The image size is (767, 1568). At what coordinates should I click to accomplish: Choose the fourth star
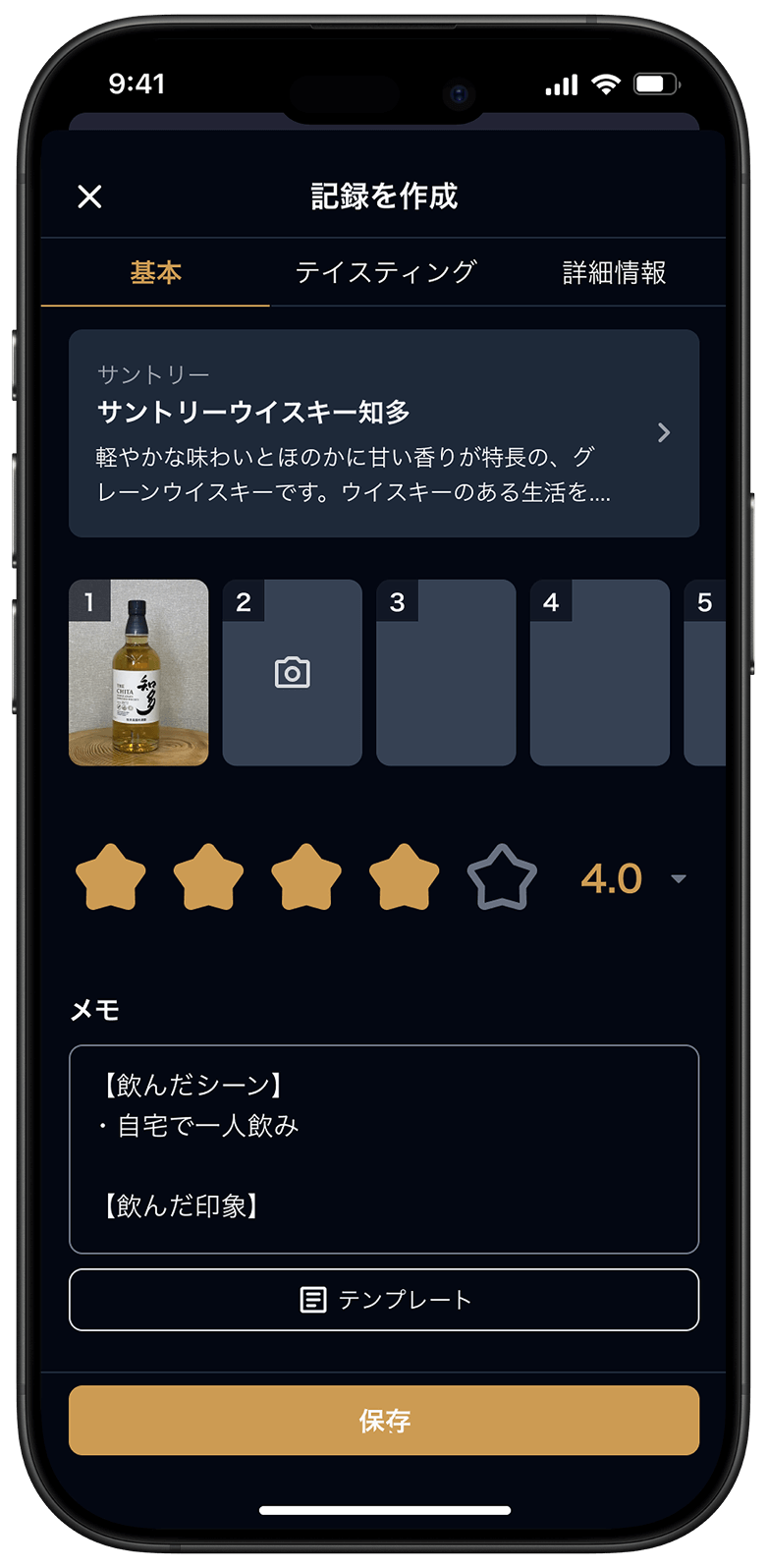click(x=404, y=877)
